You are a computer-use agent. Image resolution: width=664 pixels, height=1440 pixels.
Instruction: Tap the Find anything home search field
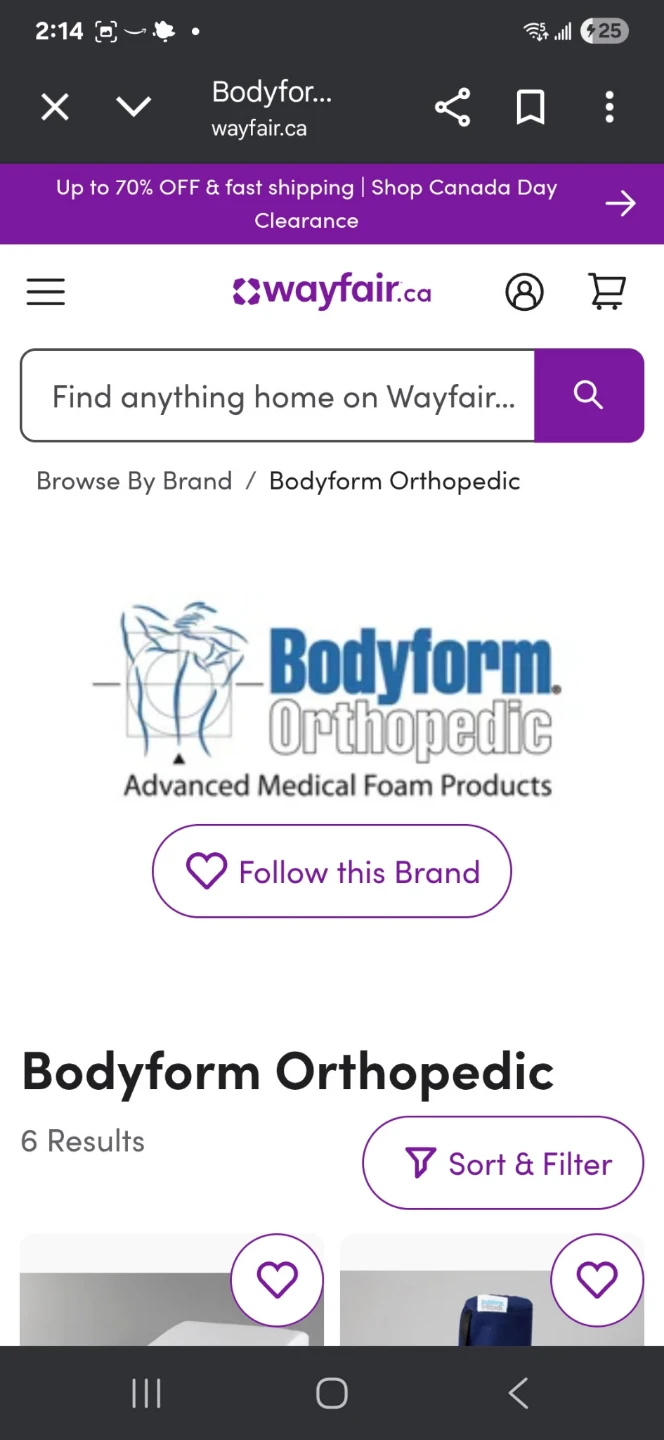pyautogui.click(x=278, y=396)
